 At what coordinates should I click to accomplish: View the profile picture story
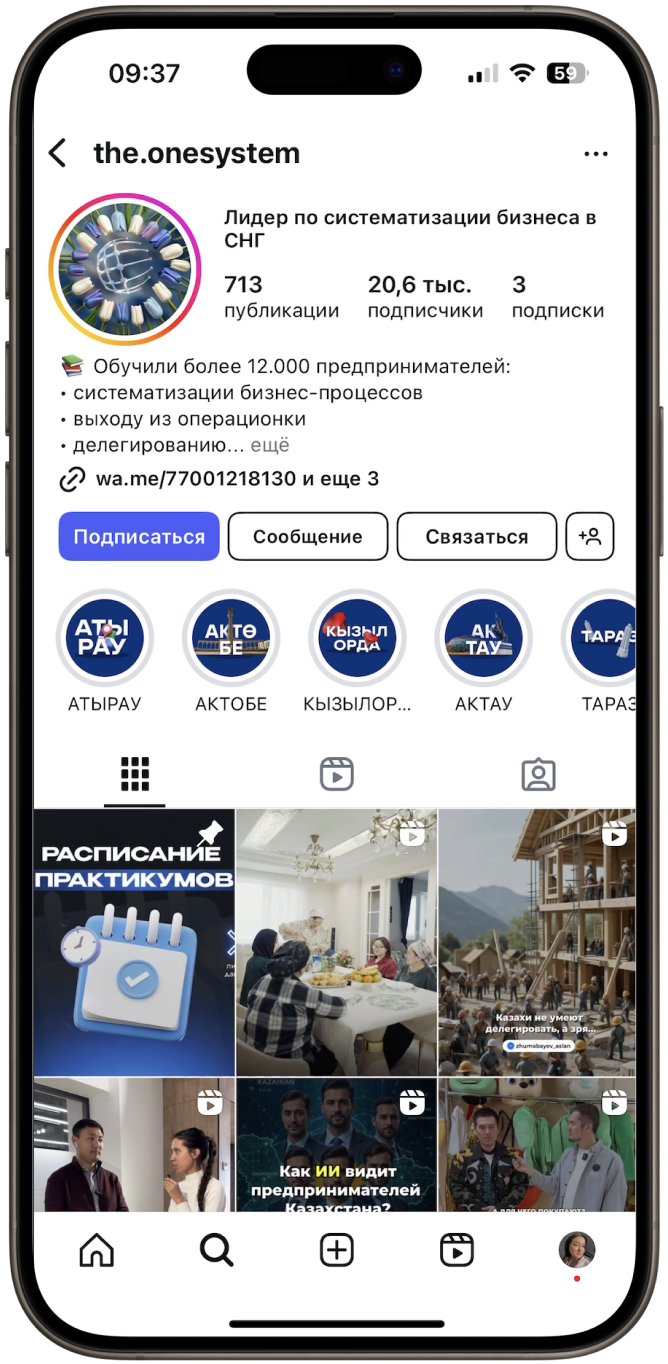pyautogui.click(x=124, y=270)
